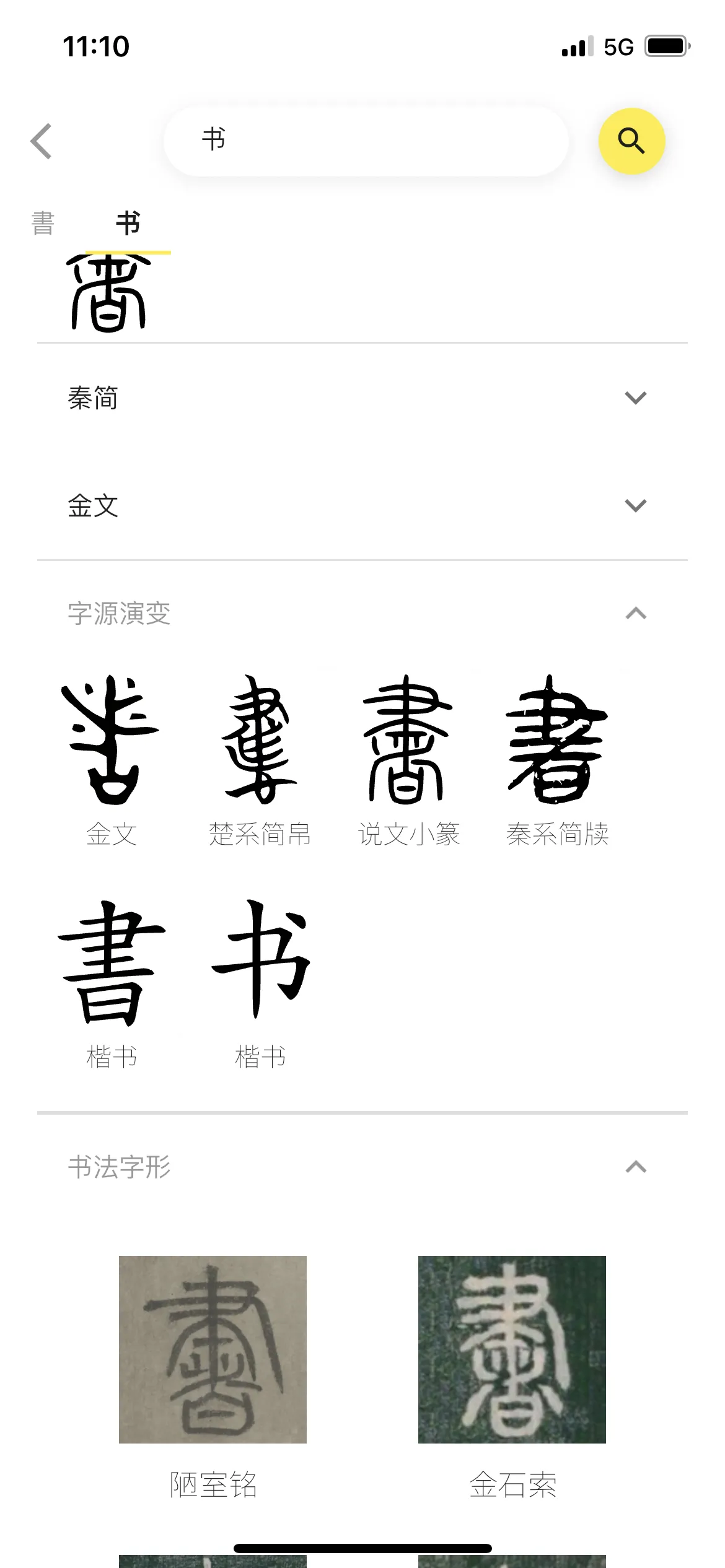Collapse the 字源演变 section

coord(636,613)
